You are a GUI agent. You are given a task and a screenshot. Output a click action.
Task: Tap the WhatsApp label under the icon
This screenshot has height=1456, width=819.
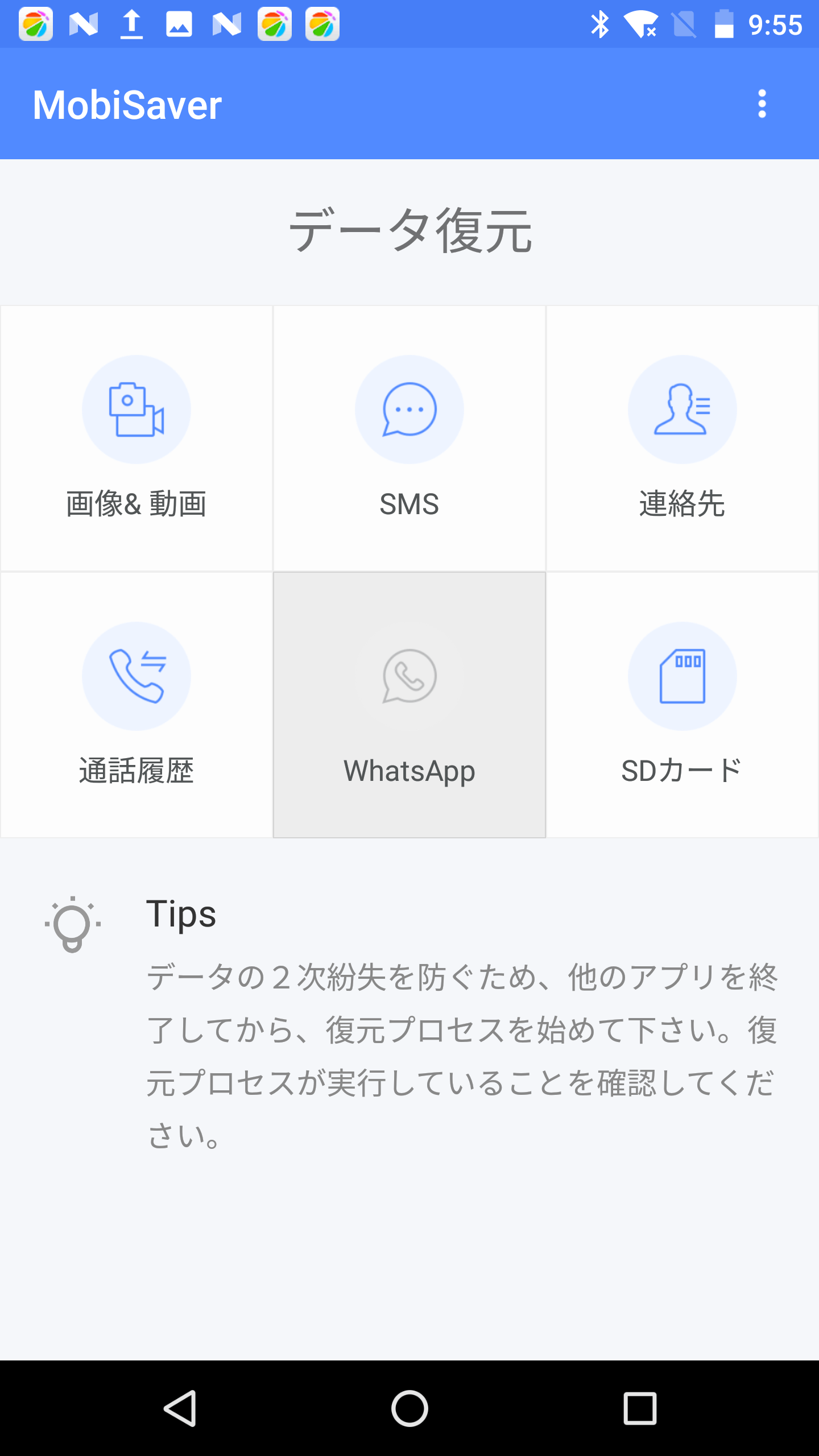(x=409, y=771)
